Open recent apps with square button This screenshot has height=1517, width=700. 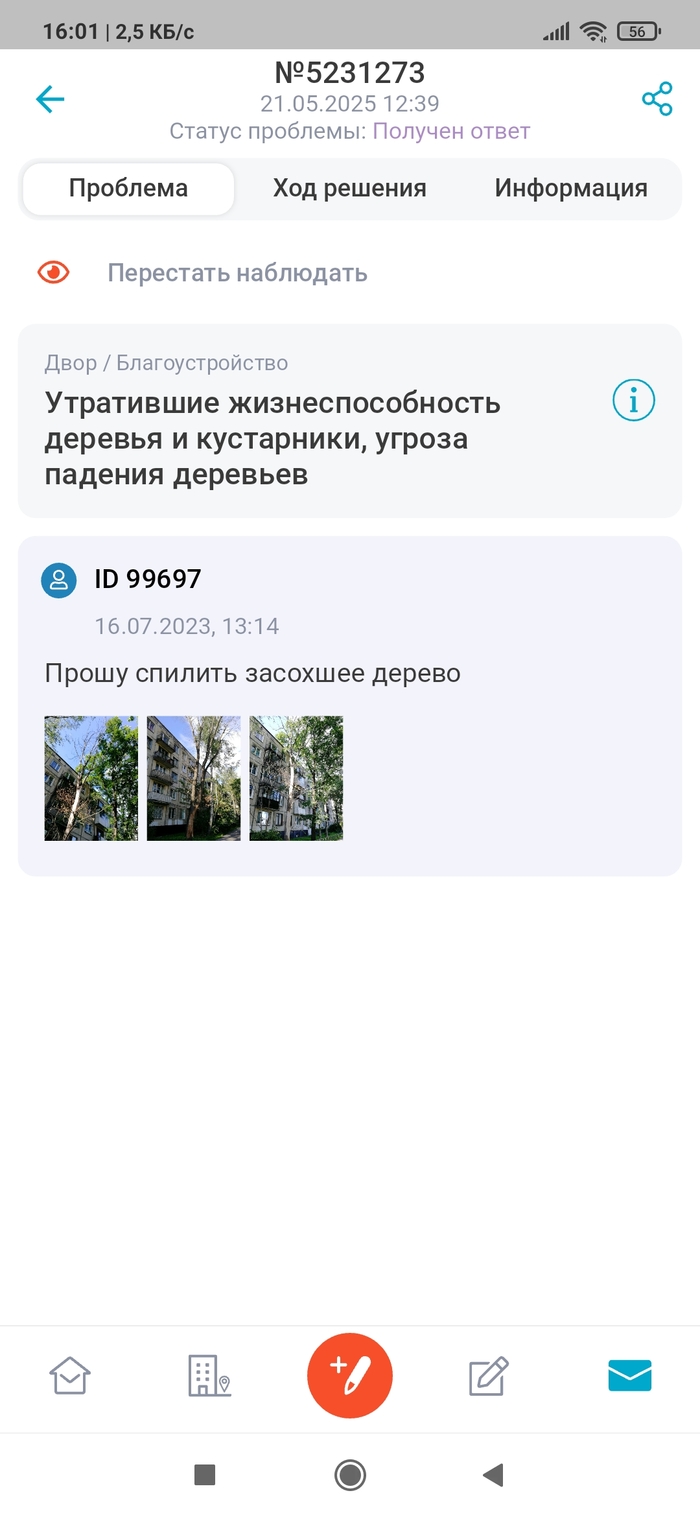pos(205,1474)
